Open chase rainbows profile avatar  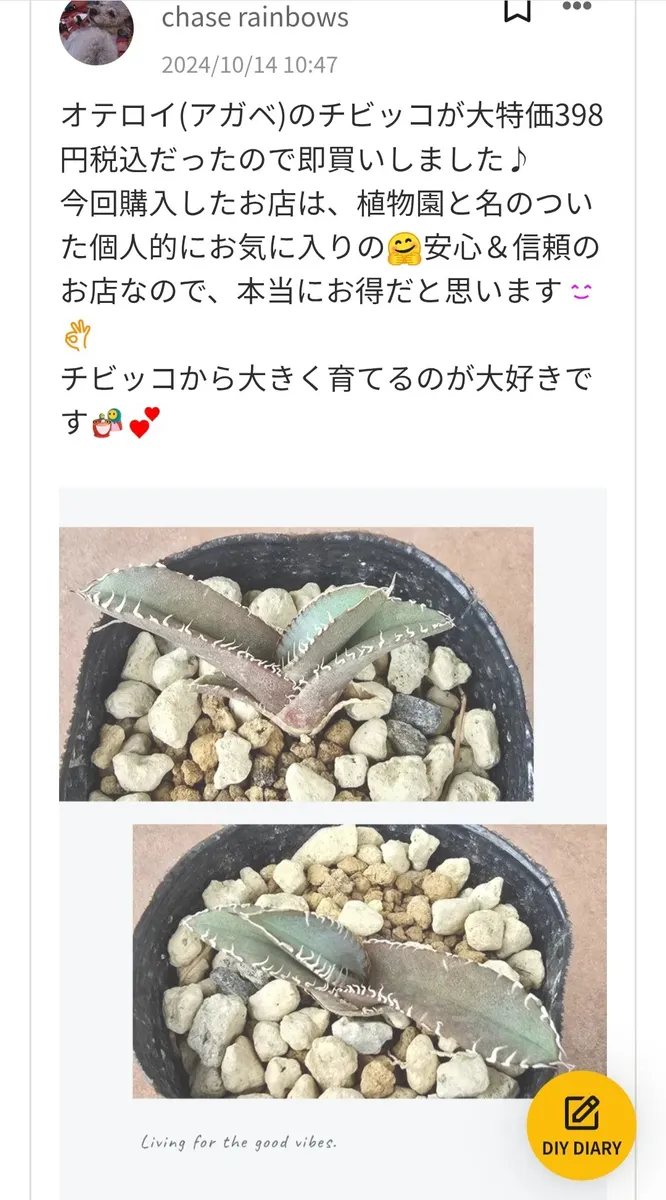(x=97, y=30)
